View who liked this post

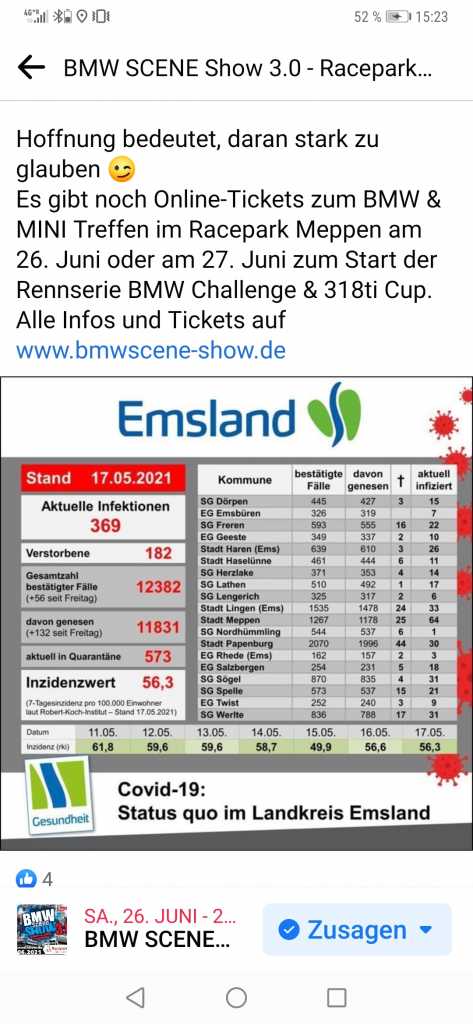click(x=34, y=880)
